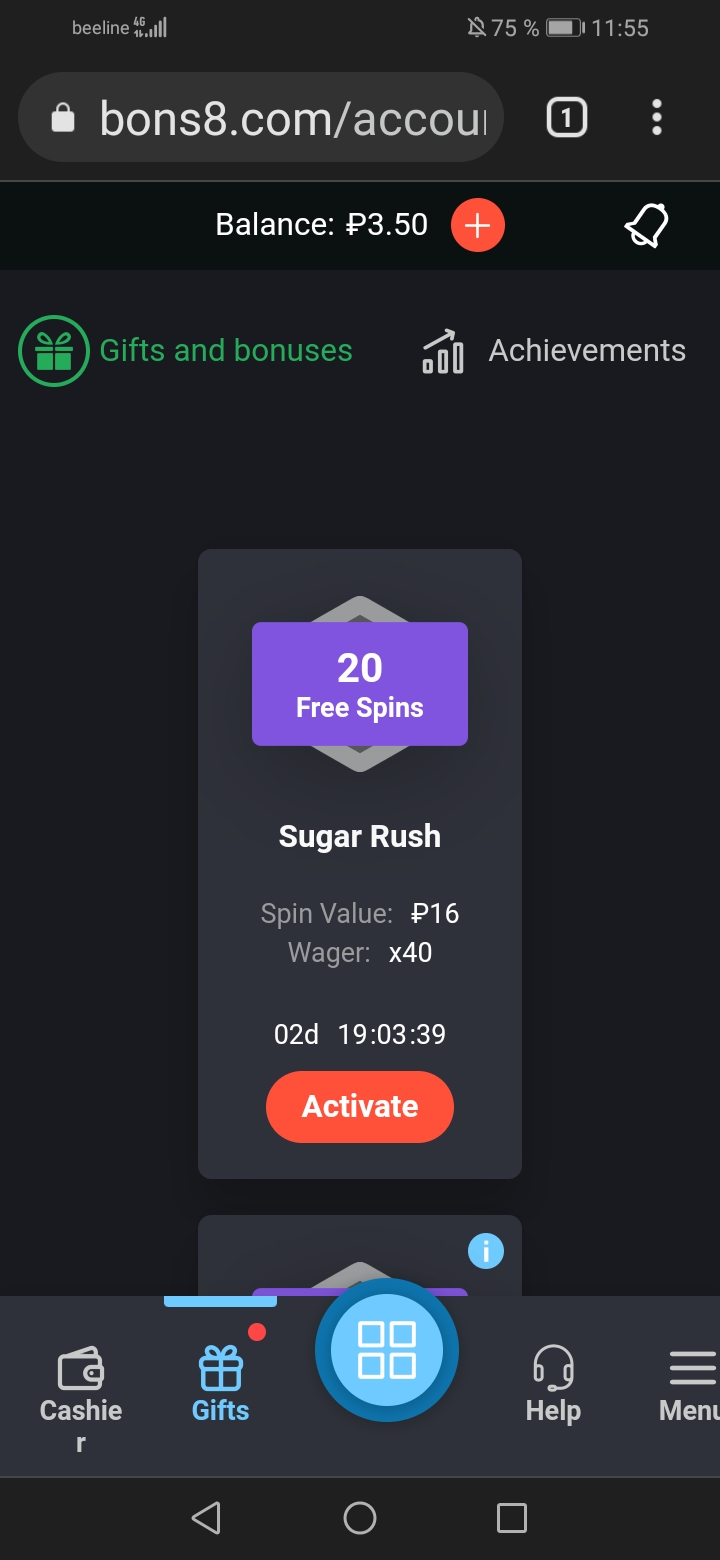This screenshot has width=720, height=1560.
Task: Open the browser overflow menu
Action: click(656, 118)
